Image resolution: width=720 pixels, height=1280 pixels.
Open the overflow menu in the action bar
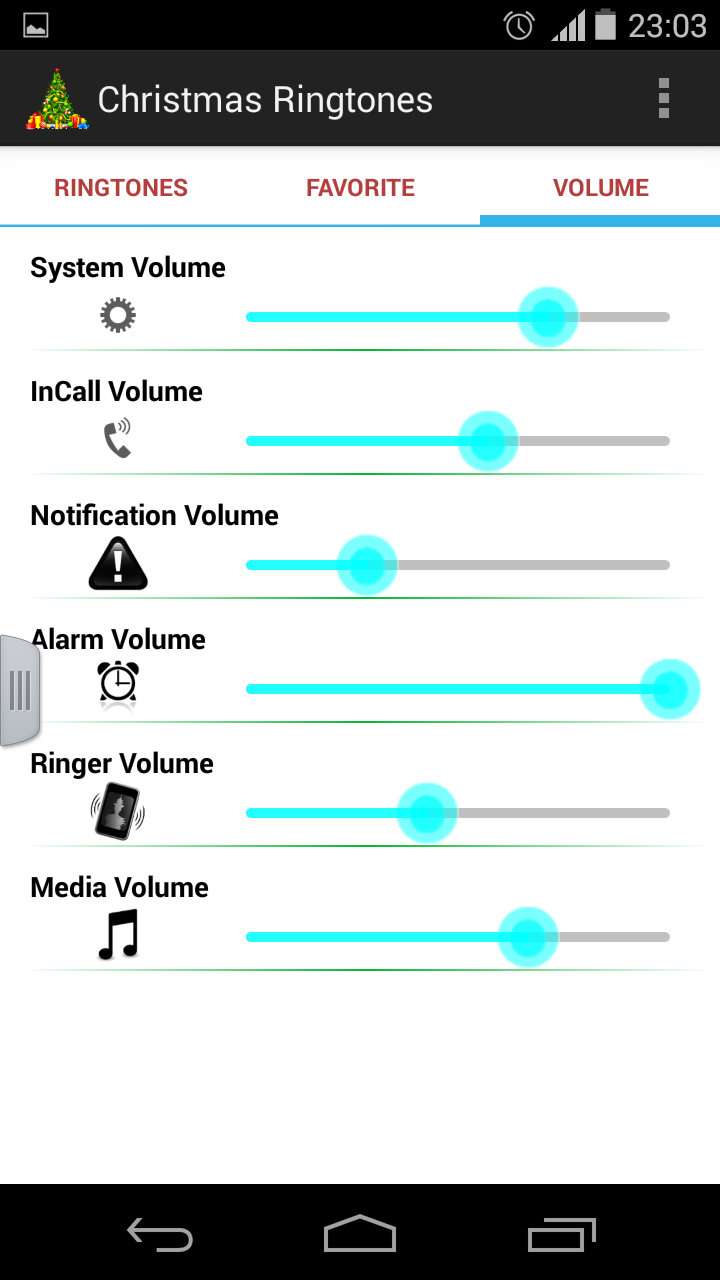click(x=663, y=97)
